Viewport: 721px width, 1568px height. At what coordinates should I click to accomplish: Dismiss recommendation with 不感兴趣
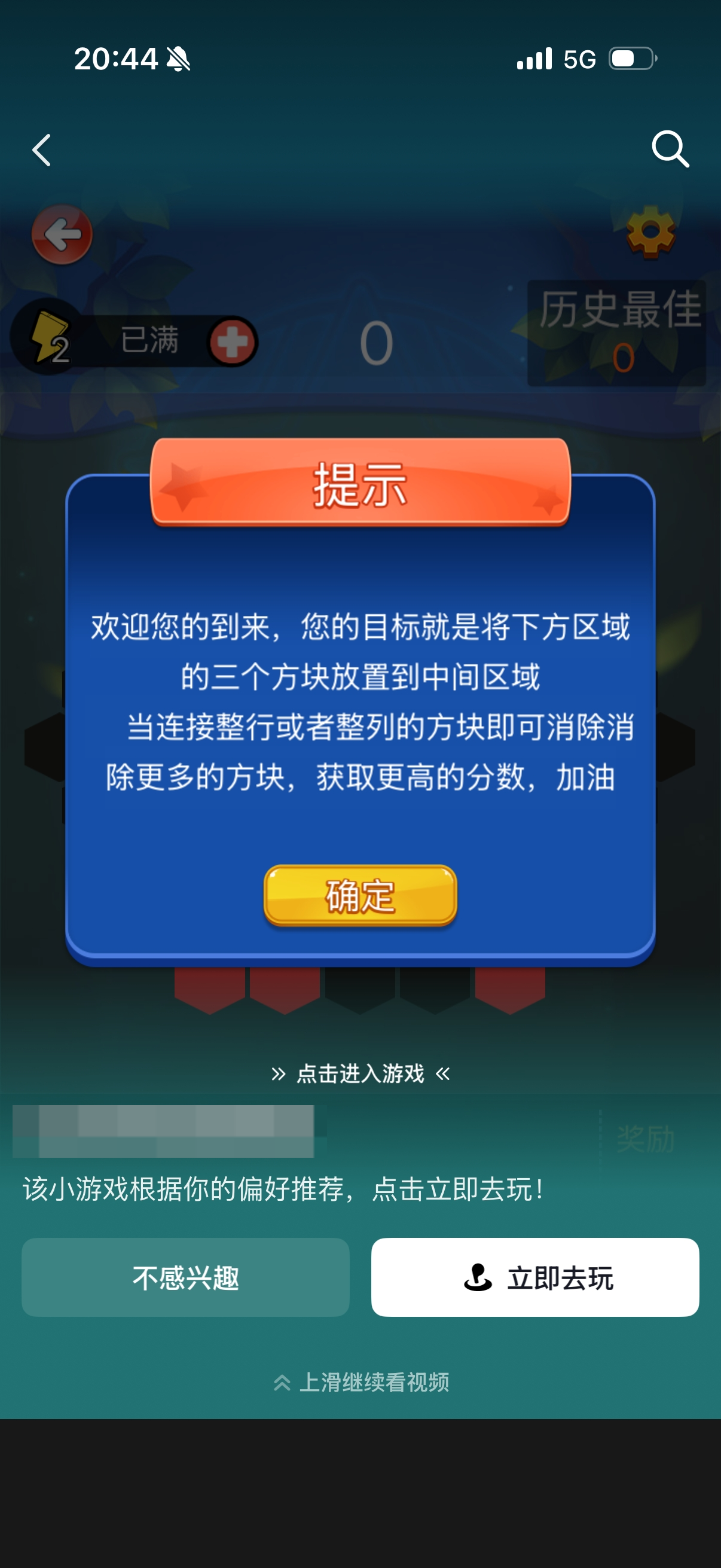tap(185, 1277)
